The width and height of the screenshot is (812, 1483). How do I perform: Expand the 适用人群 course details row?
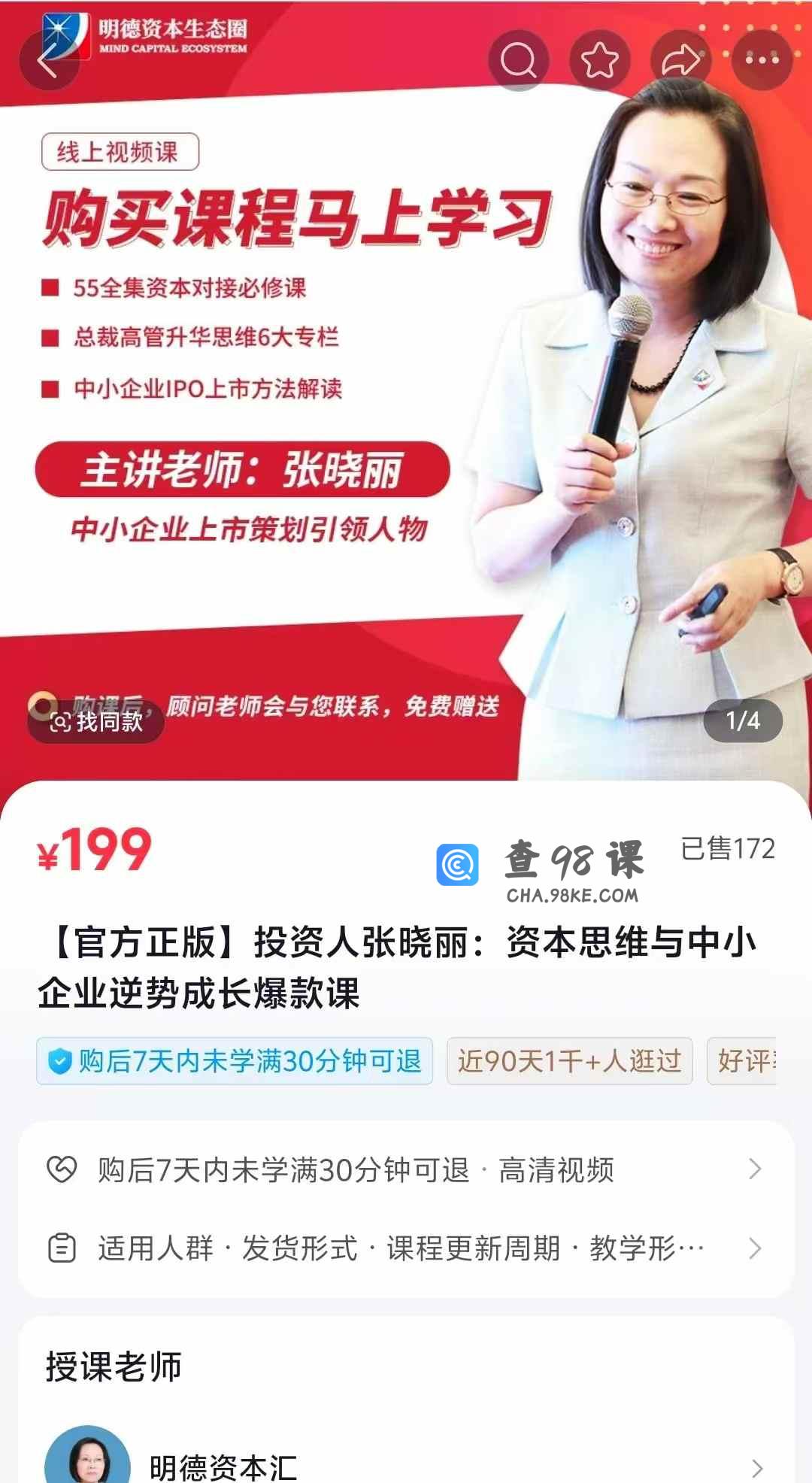[406, 1248]
